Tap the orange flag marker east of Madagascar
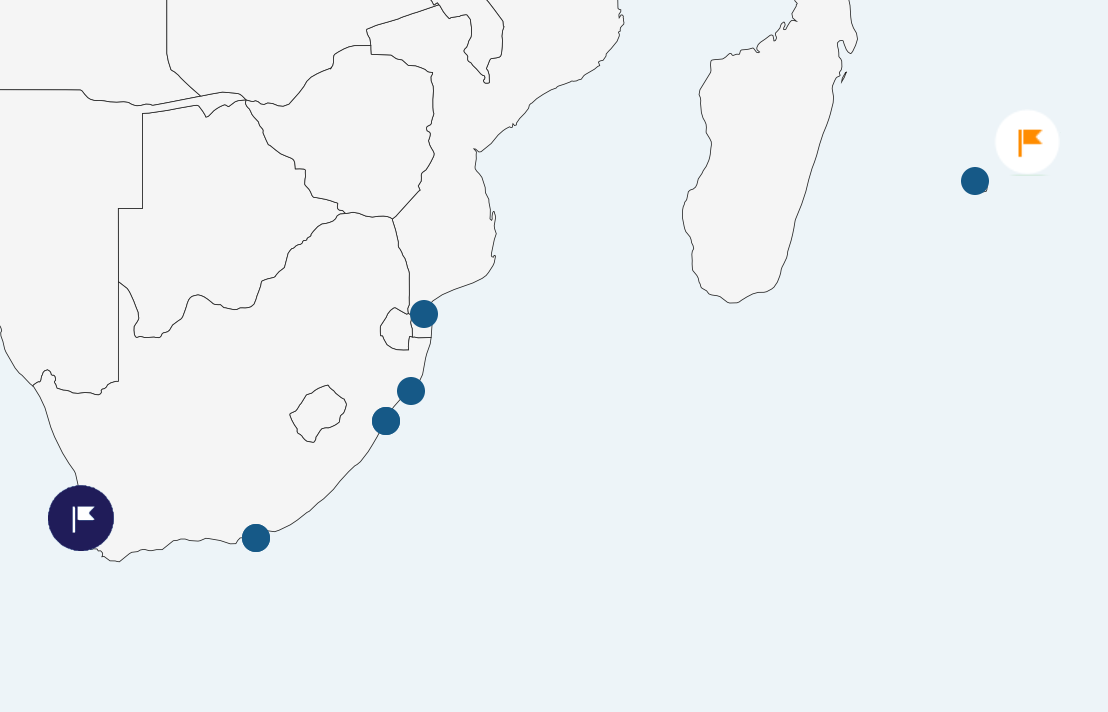This screenshot has width=1108, height=712. click(1027, 142)
